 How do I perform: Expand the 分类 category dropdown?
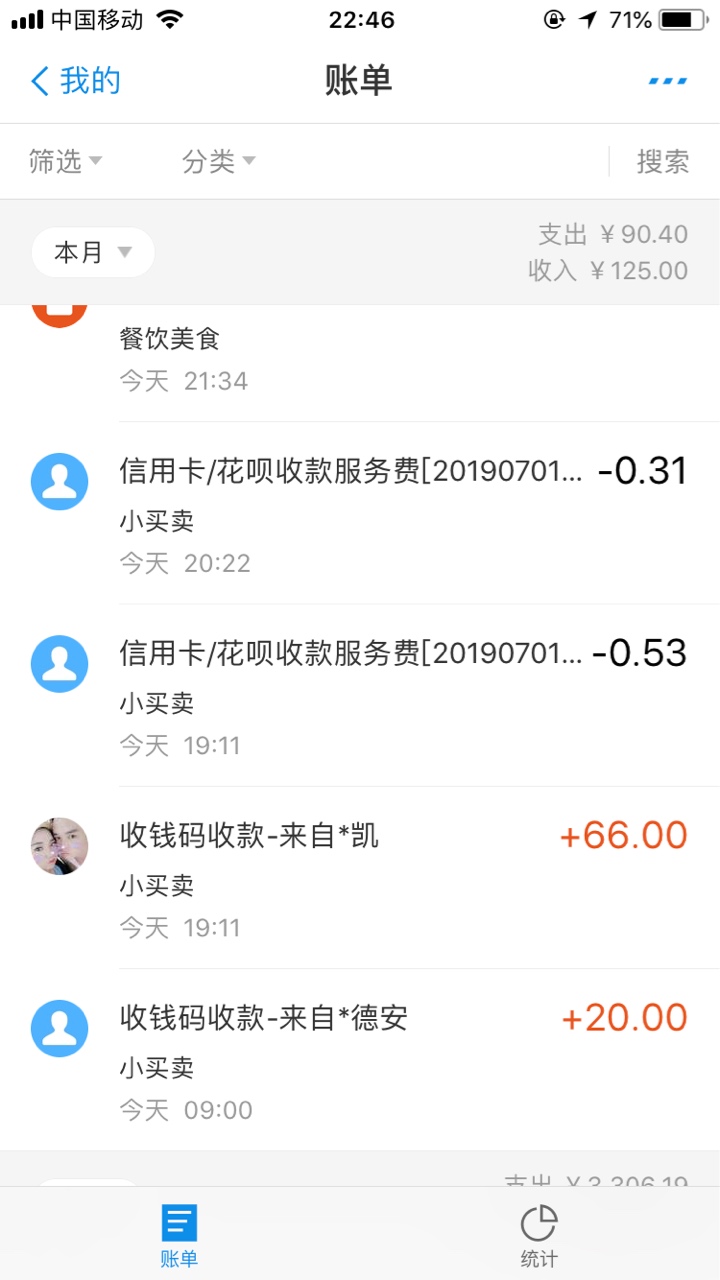click(x=219, y=161)
